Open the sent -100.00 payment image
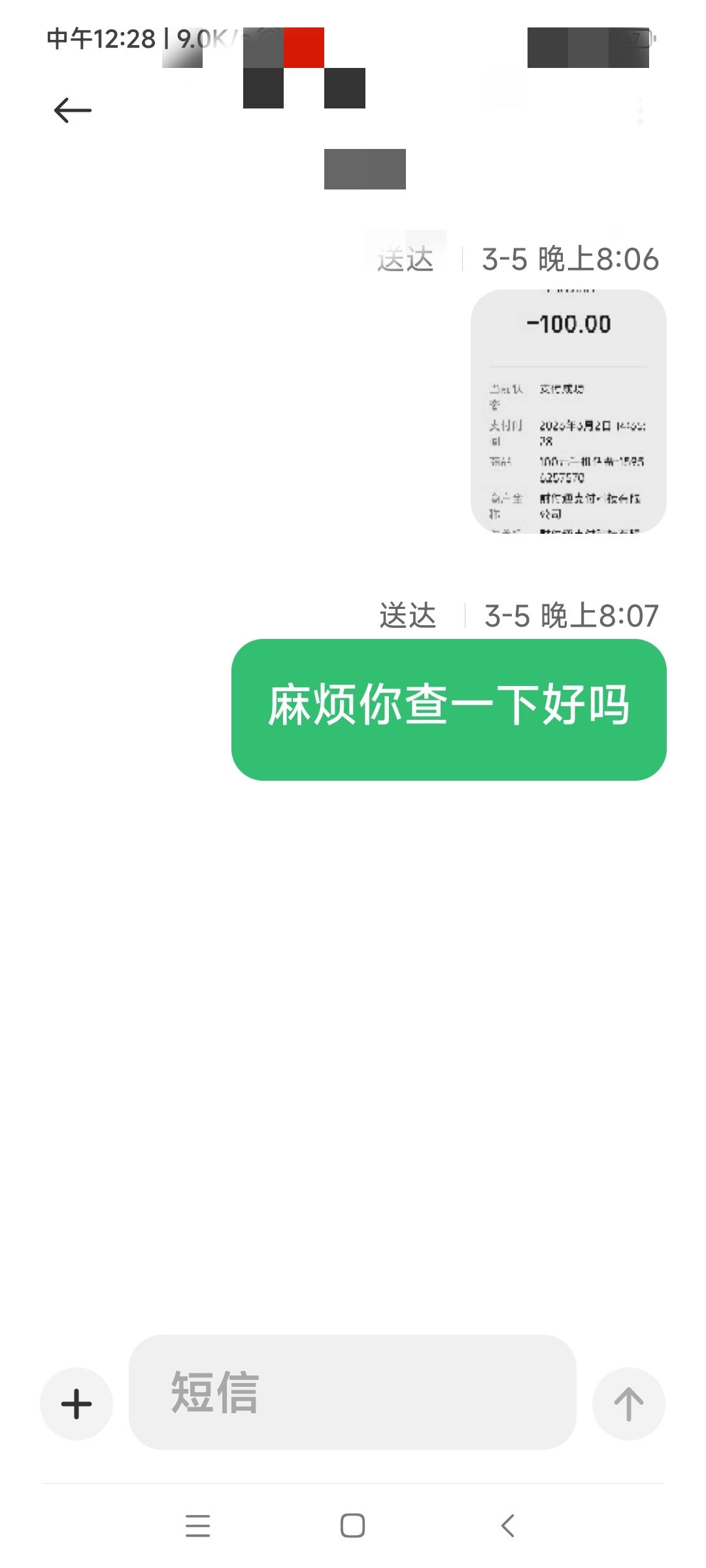 568,411
